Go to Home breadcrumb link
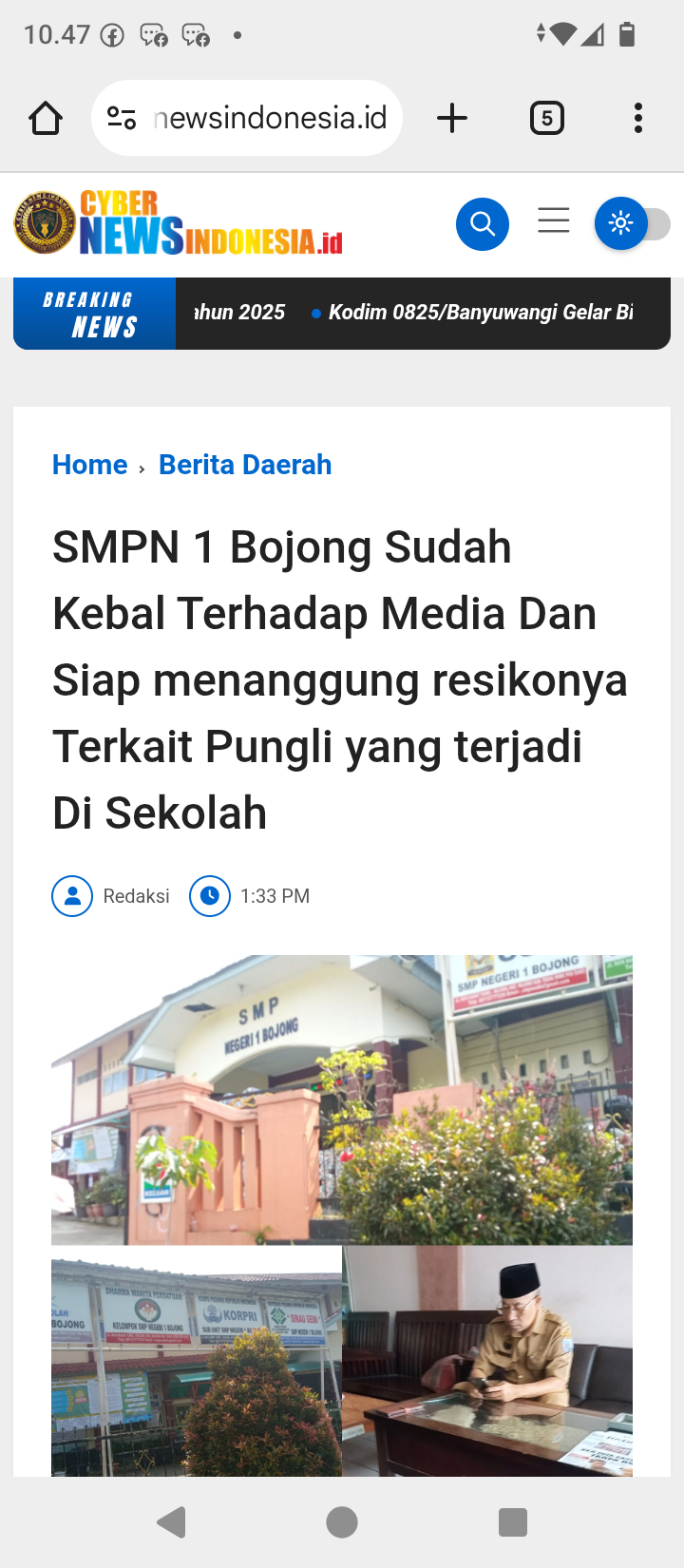Viewport: 684px width, 1568px height. point(89,465)
